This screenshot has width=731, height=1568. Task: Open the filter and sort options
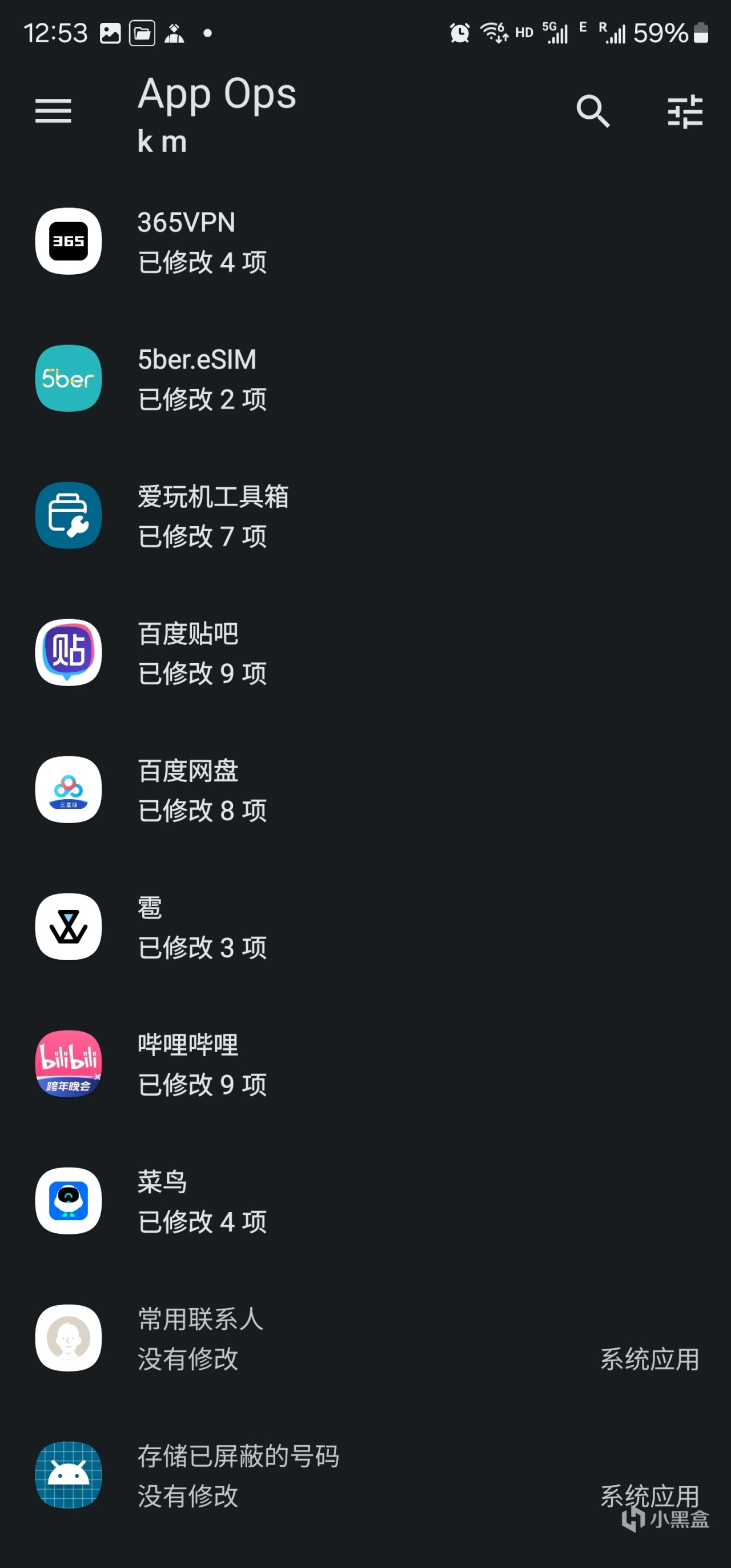(x=685, y=111)
